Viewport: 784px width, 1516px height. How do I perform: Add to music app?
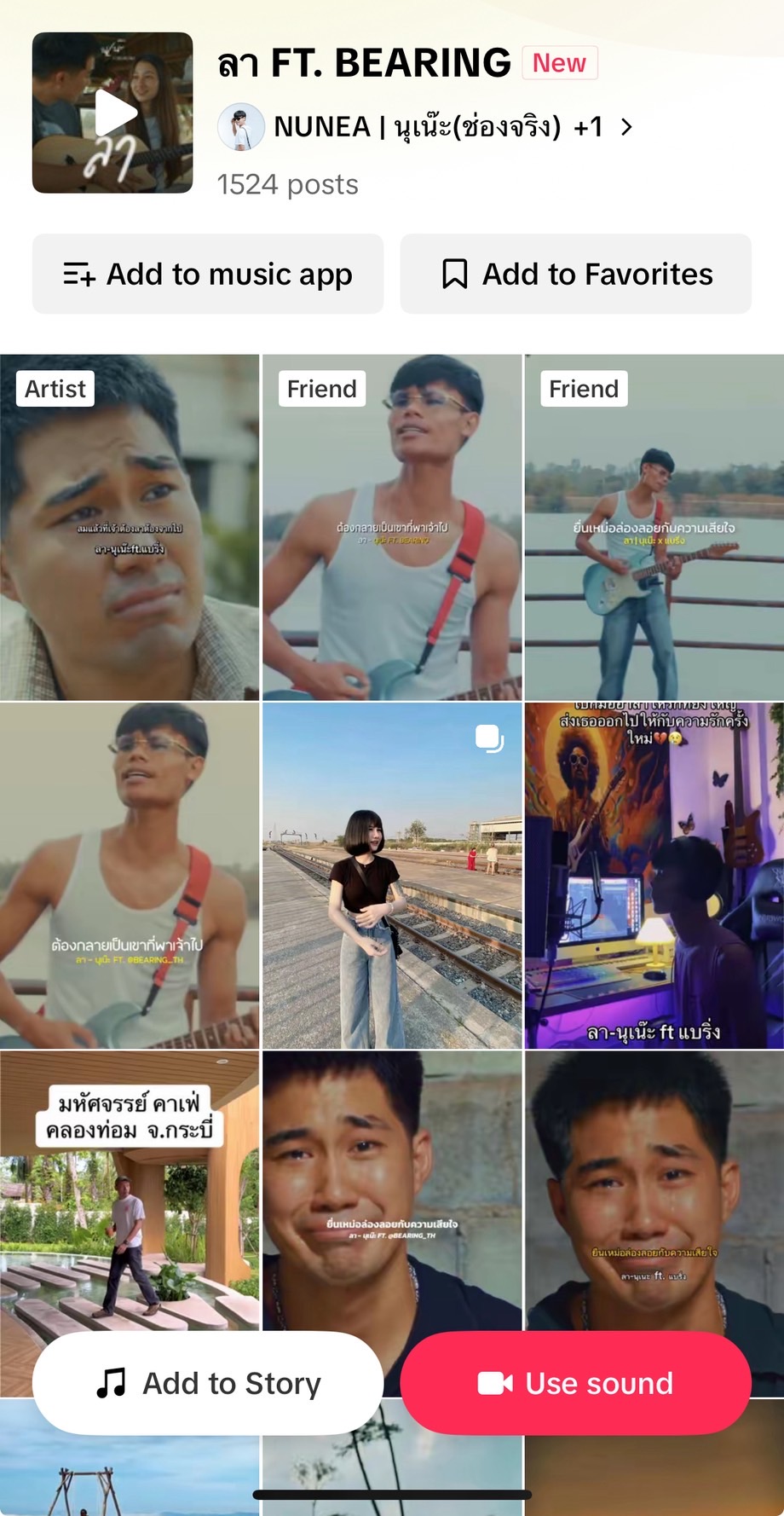tap(208, 274)
